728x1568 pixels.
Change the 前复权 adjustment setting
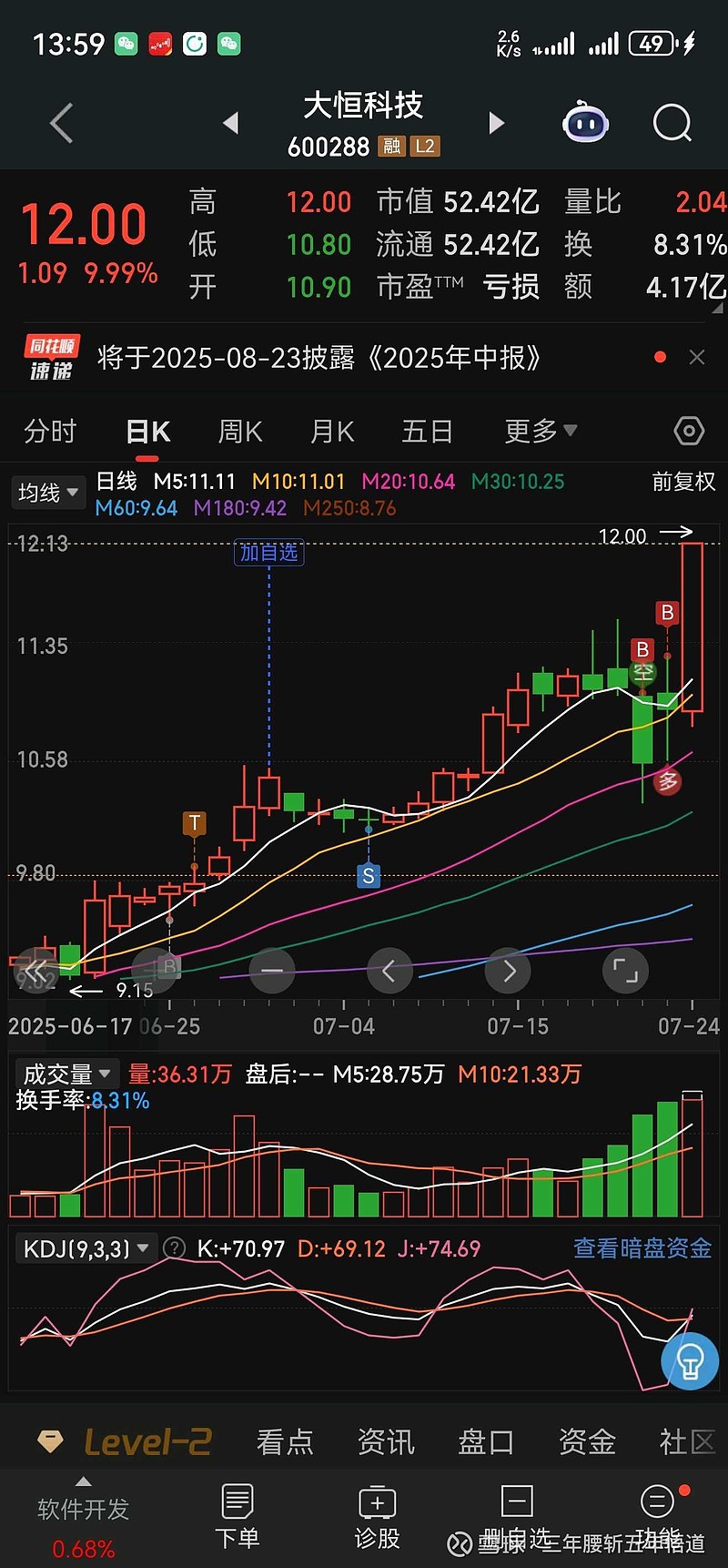click(683, 482)
